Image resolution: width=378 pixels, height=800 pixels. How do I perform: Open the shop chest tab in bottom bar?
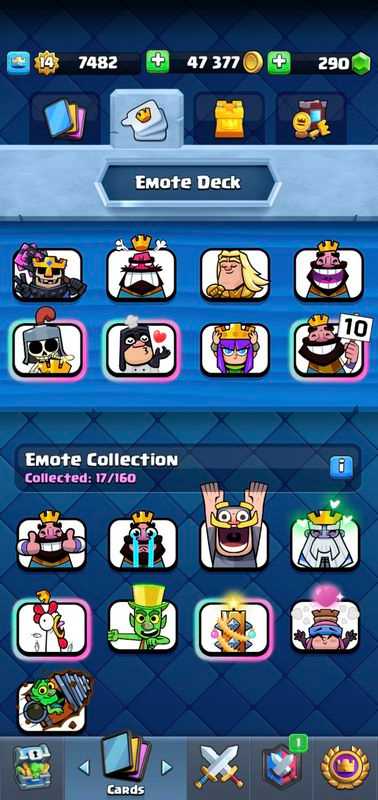pos(32,767)
